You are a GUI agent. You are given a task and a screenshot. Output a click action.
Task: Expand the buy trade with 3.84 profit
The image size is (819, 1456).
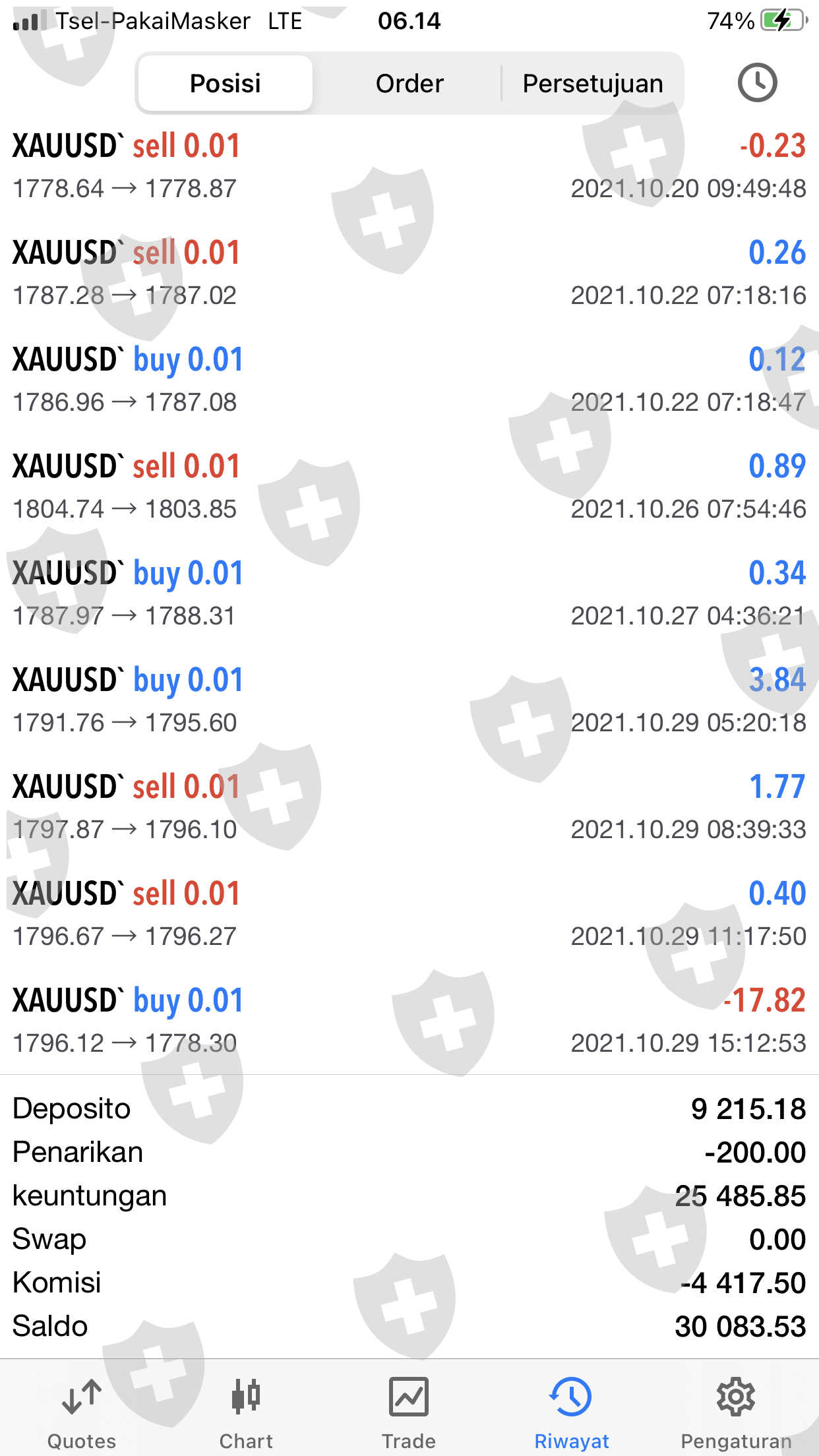point(409,700)
